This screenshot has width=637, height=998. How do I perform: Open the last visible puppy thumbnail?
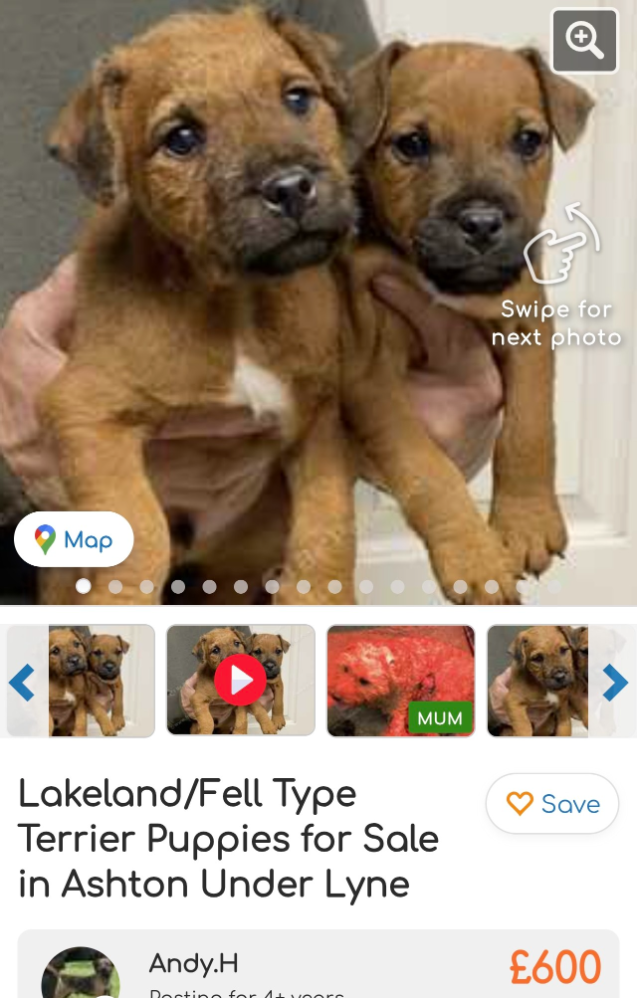click(541, 681)
